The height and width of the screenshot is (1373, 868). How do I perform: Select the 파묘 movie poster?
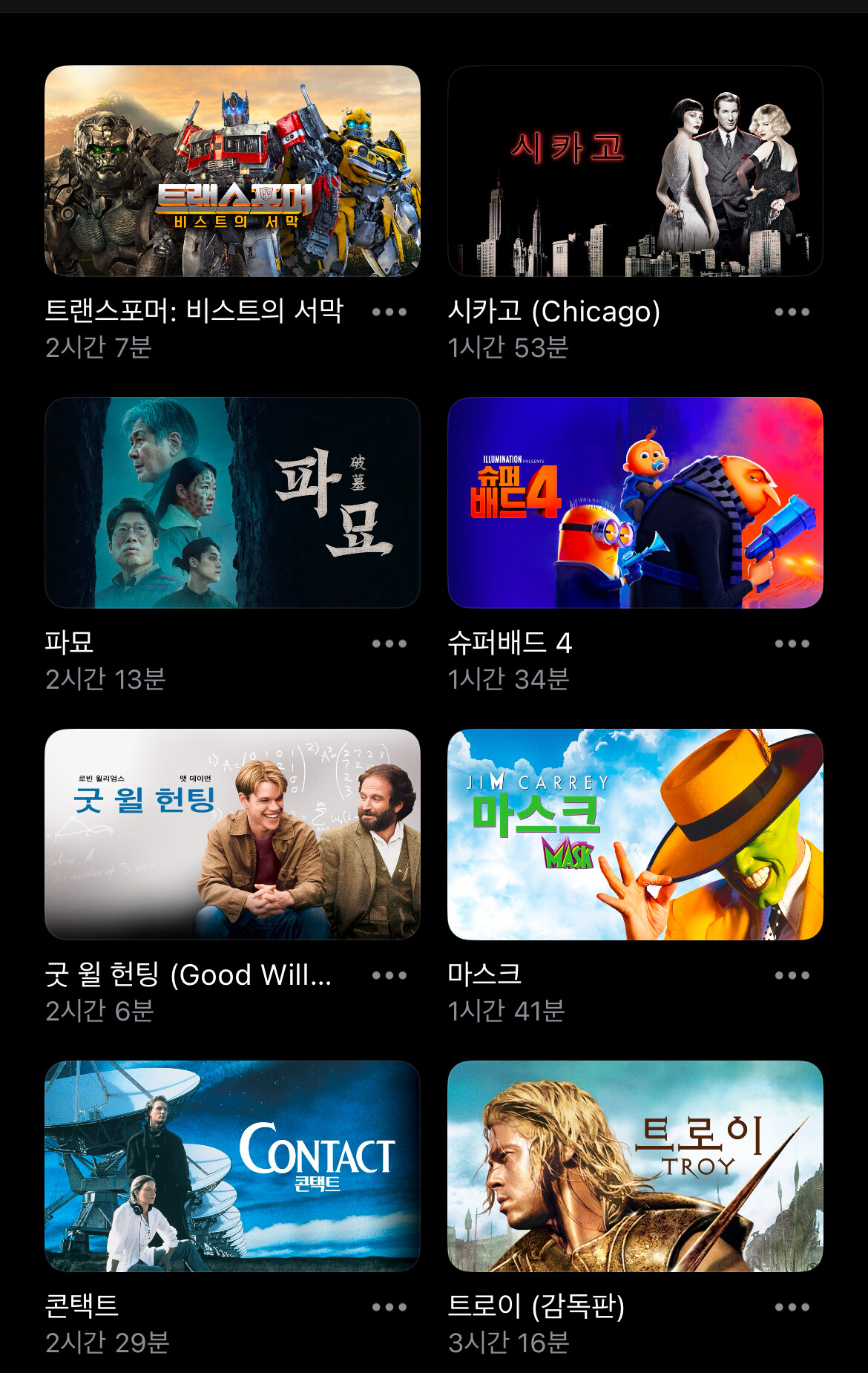click(x=232, y=502)
